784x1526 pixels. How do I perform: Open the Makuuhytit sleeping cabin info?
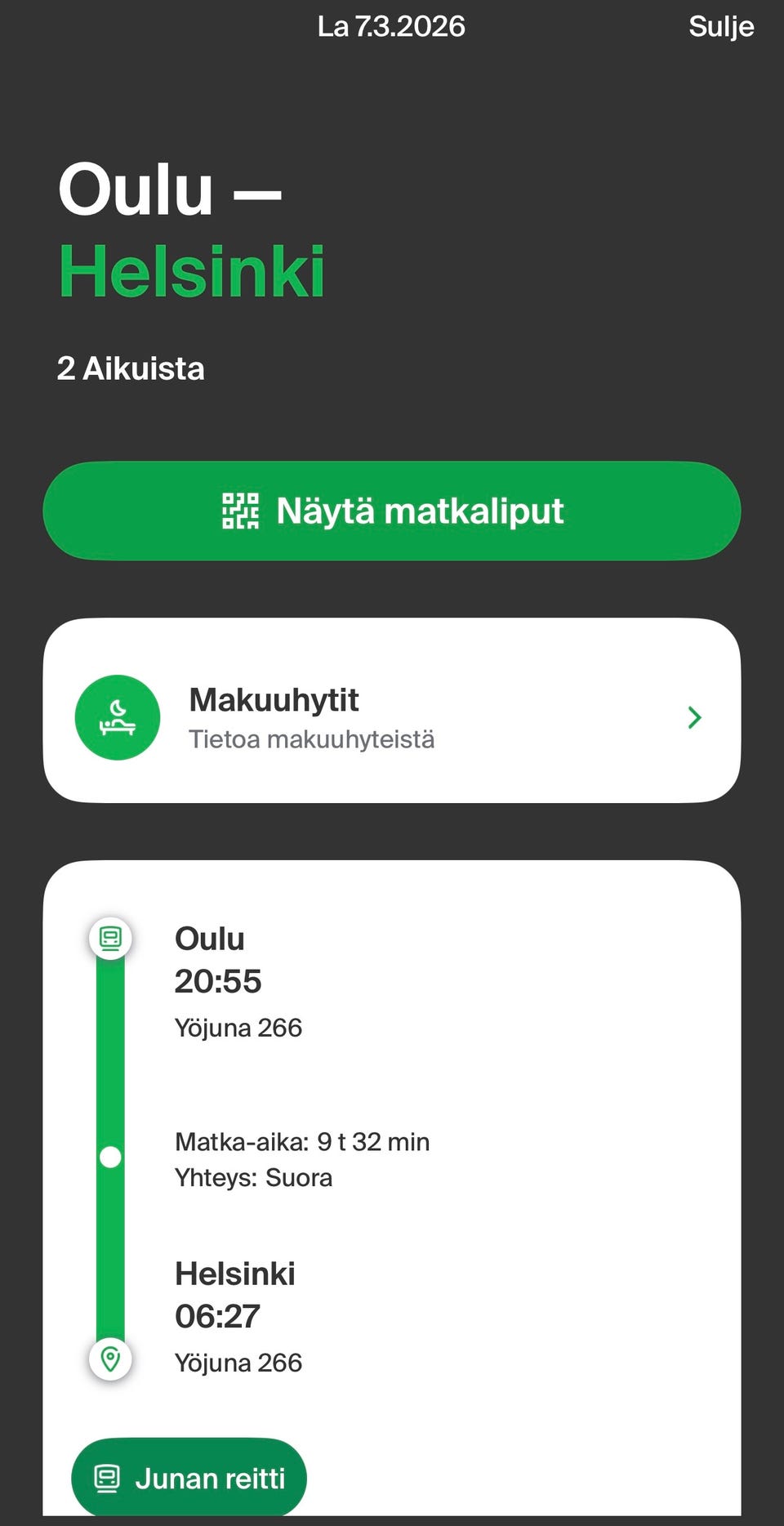coord(392,711)
